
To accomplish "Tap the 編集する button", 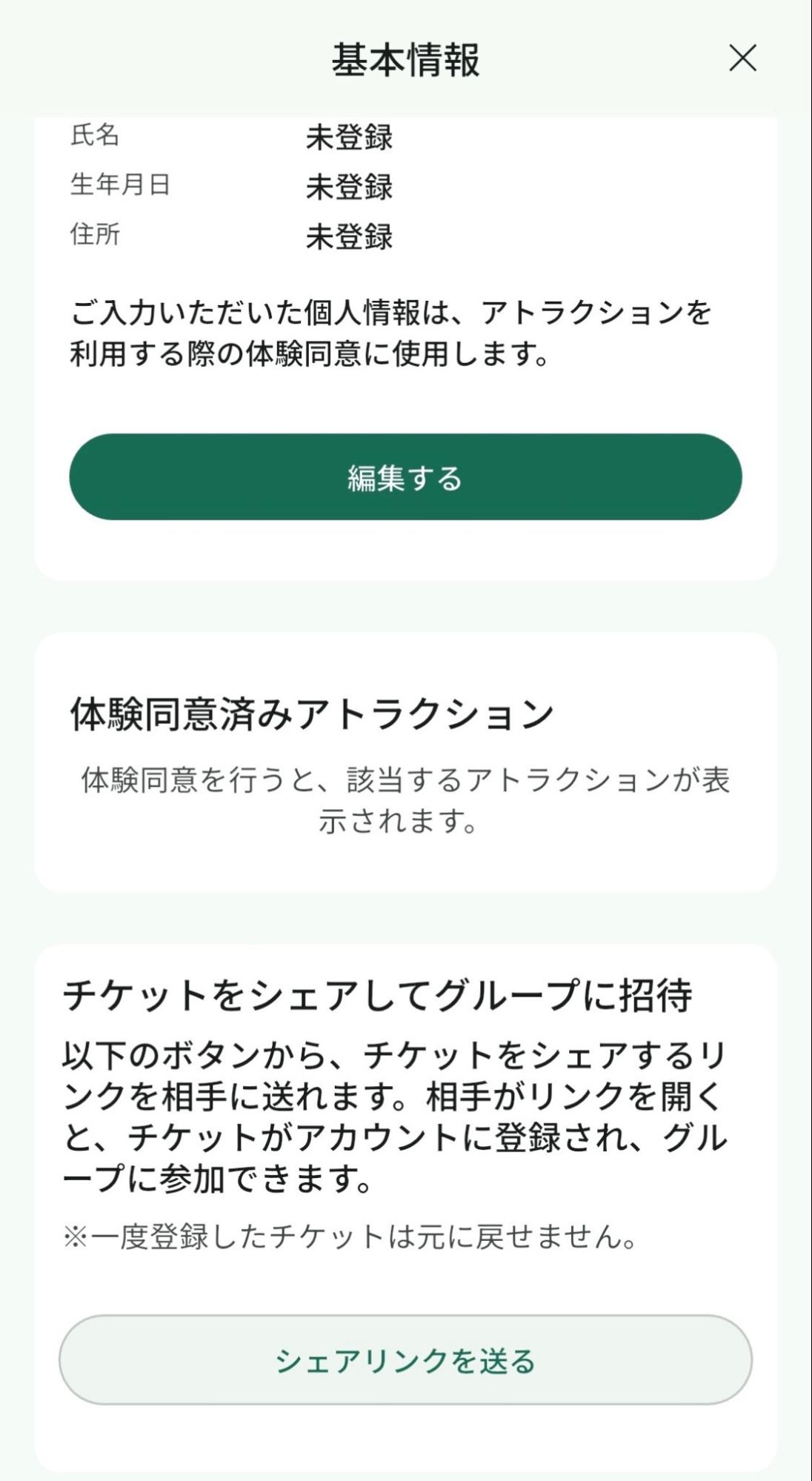I will click(x=405, y=477).
